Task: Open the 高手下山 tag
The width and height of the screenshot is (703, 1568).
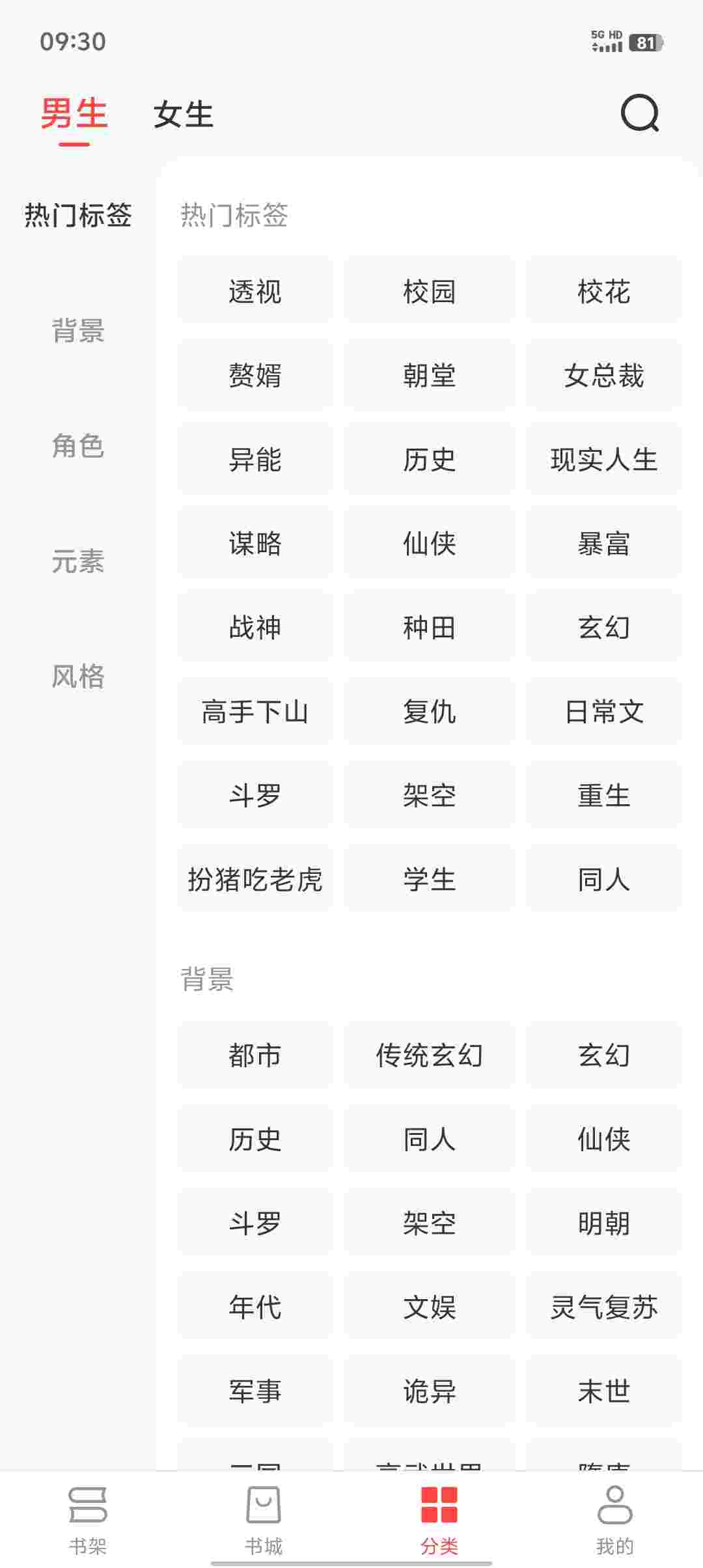Action: [x=255, y=712]
